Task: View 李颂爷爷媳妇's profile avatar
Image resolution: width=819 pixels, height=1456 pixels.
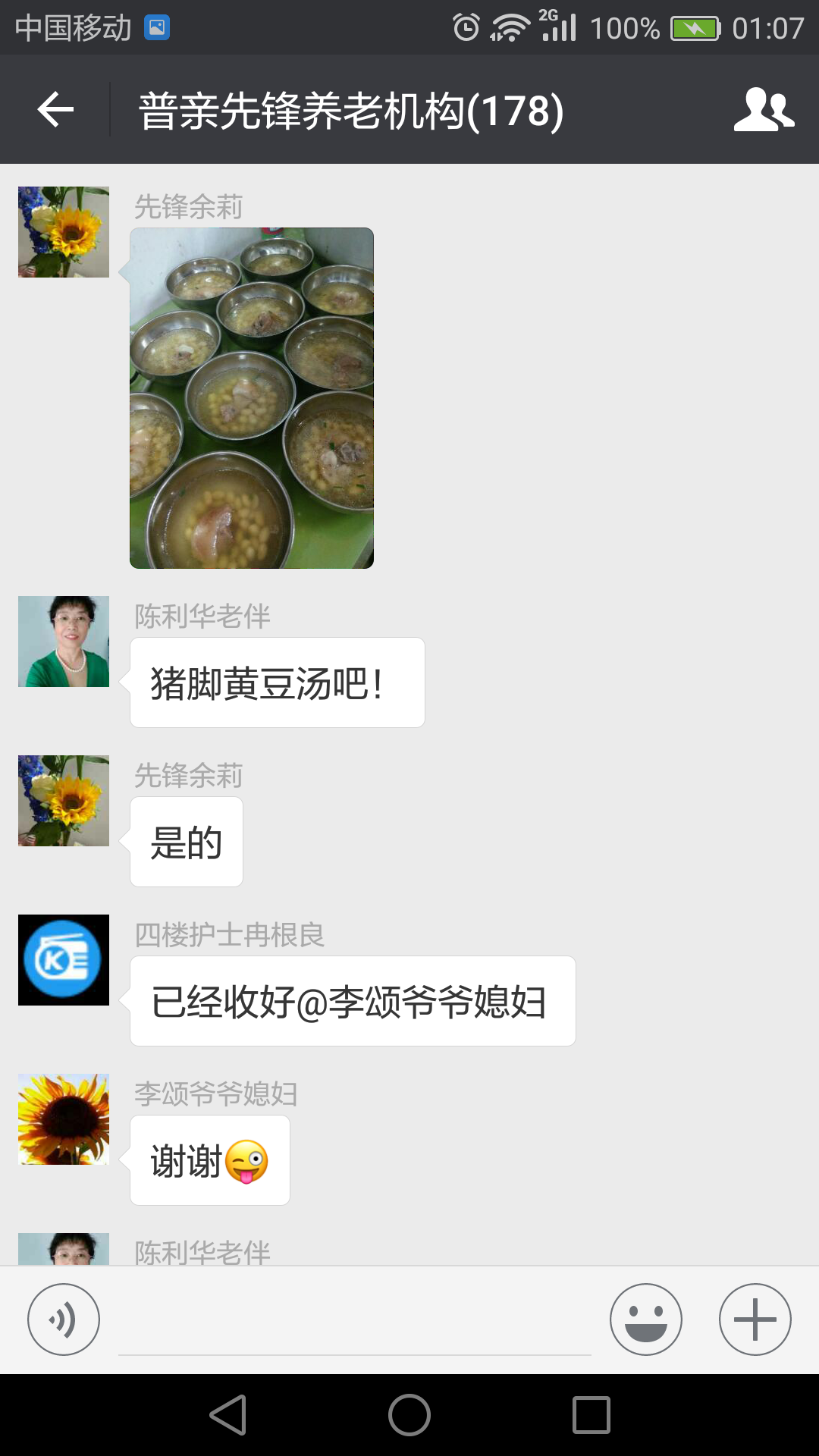Action: [x=64, y=1119]
